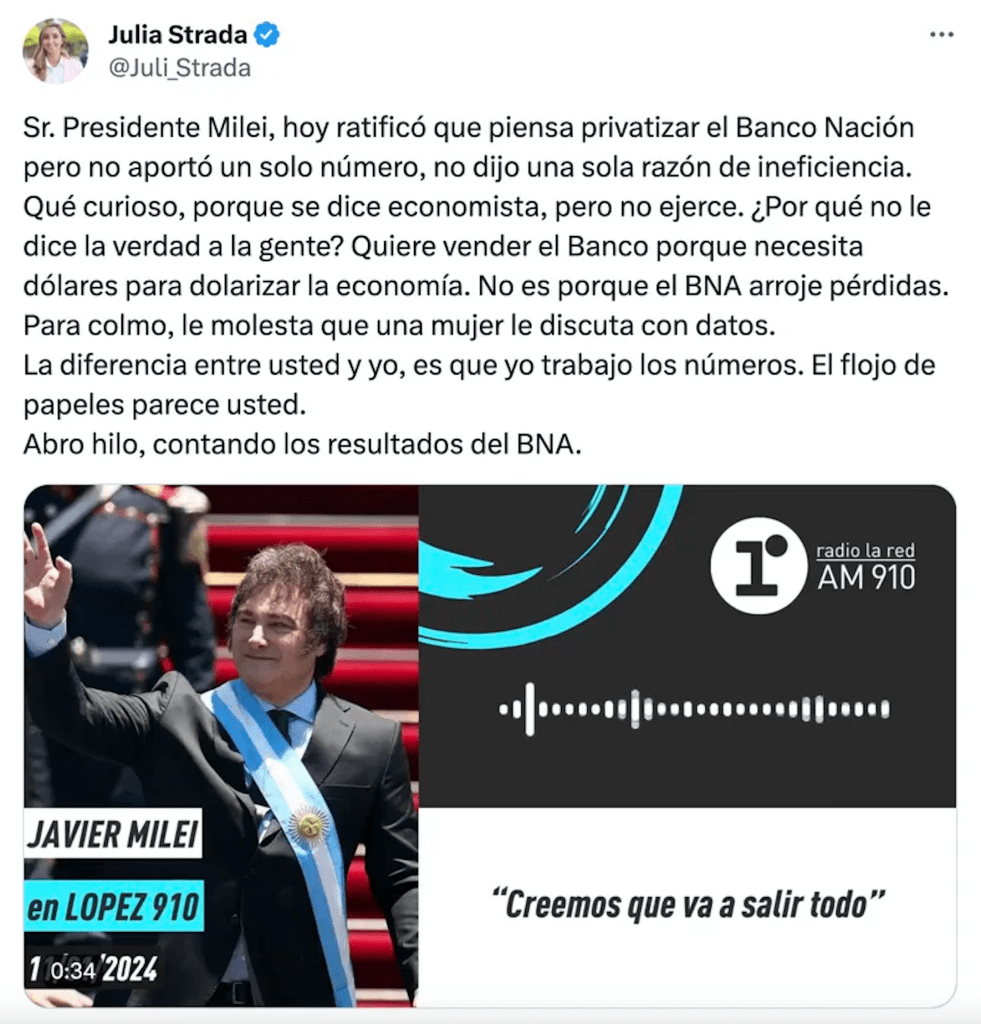This screenshot has height=1024, width=981.
Task: Play the Javier Milei radio video
Action: pos(490,745)
